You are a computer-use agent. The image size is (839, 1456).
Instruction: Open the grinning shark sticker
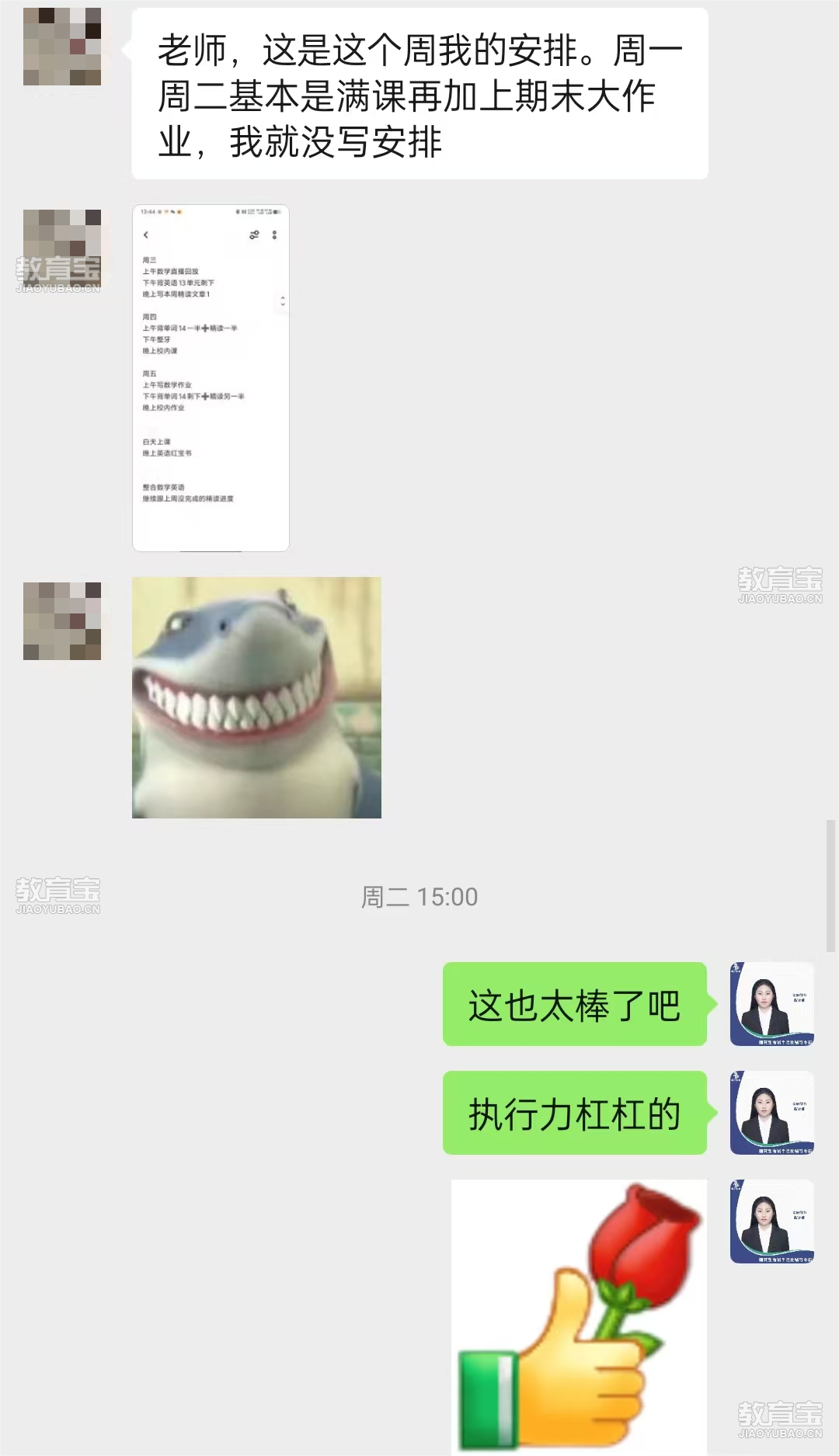pos(256,697)
